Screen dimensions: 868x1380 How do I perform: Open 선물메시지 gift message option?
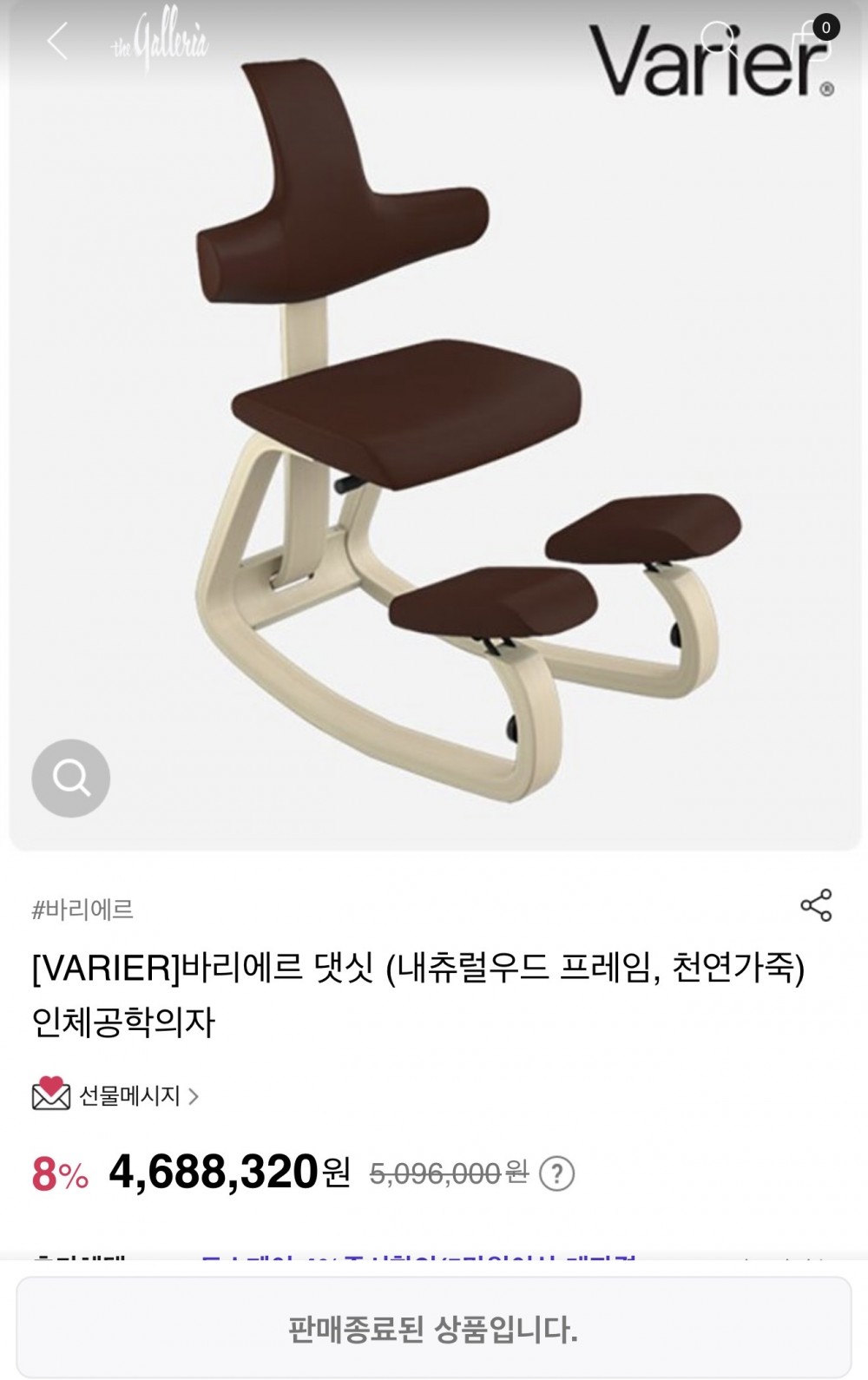click(116, 1095)
